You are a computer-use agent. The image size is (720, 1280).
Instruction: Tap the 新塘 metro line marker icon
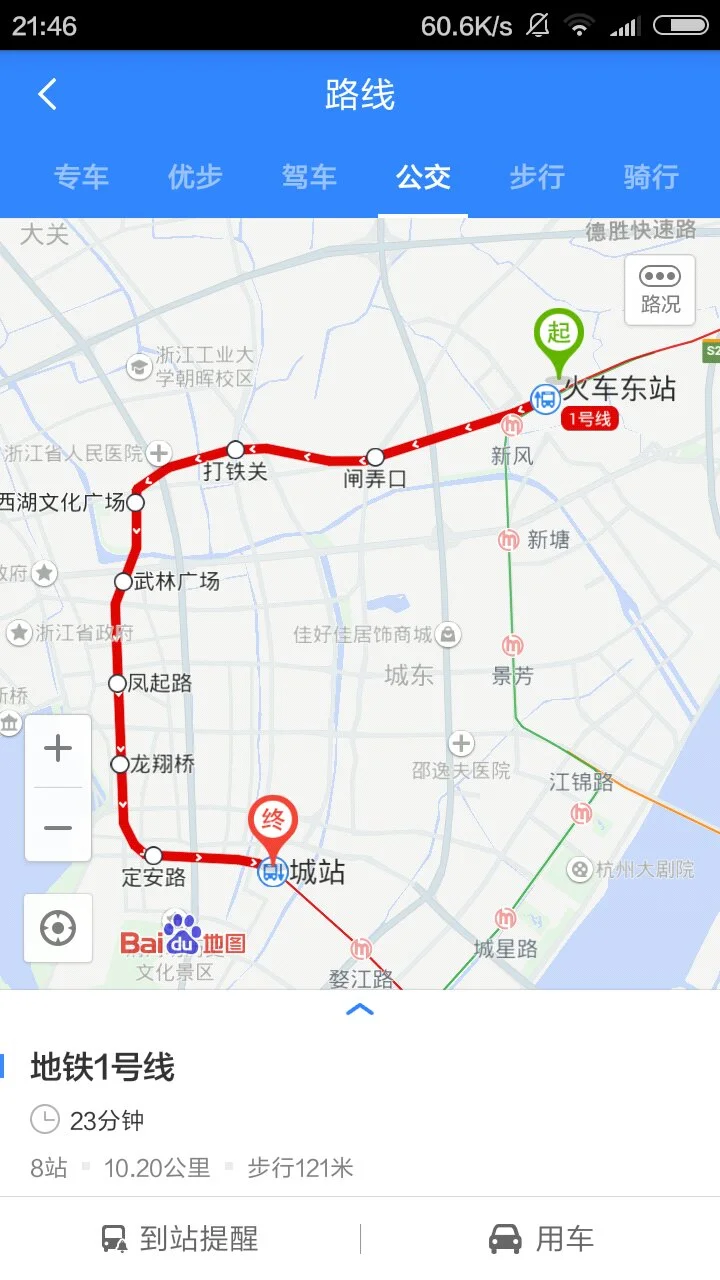pos(511,540)
